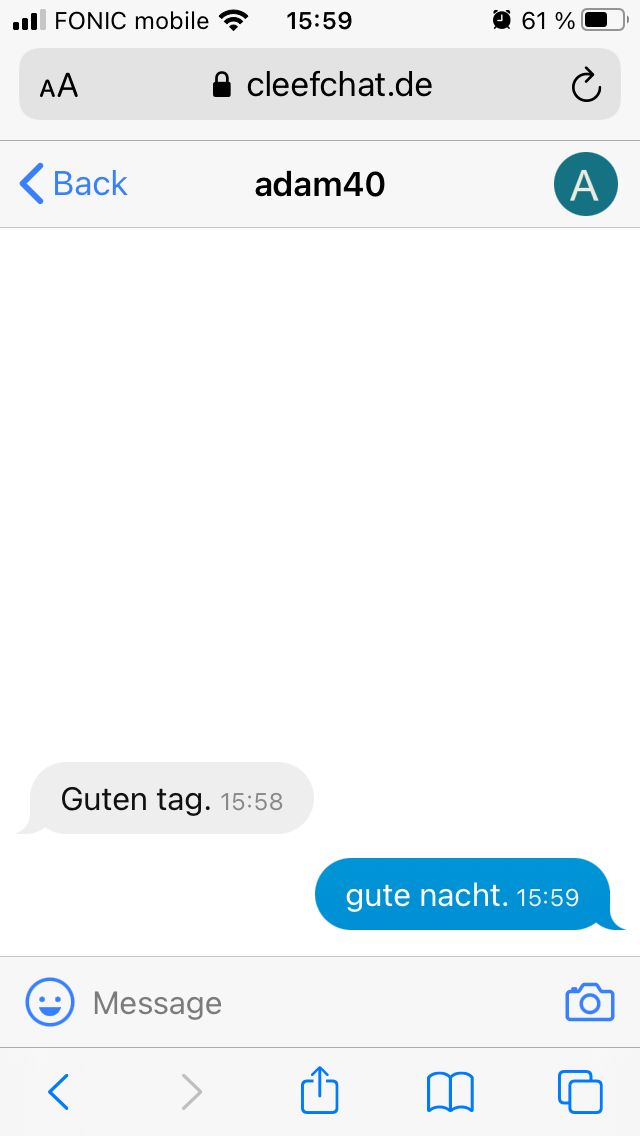This screenshot has width=640, height=1136.
Task: Navigate back in Safari's bottom toolbar
Action: 59,1092
